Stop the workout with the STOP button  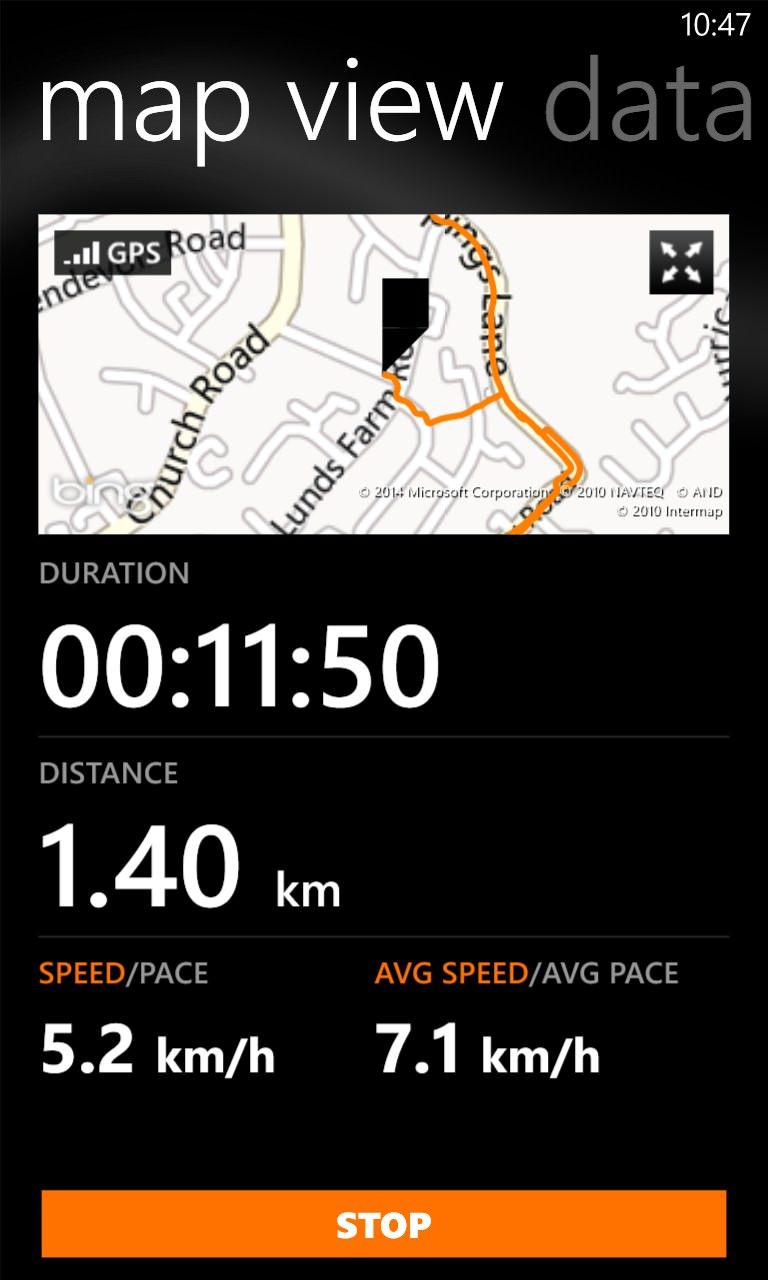pyautogui.click(x=384, y=1224)
